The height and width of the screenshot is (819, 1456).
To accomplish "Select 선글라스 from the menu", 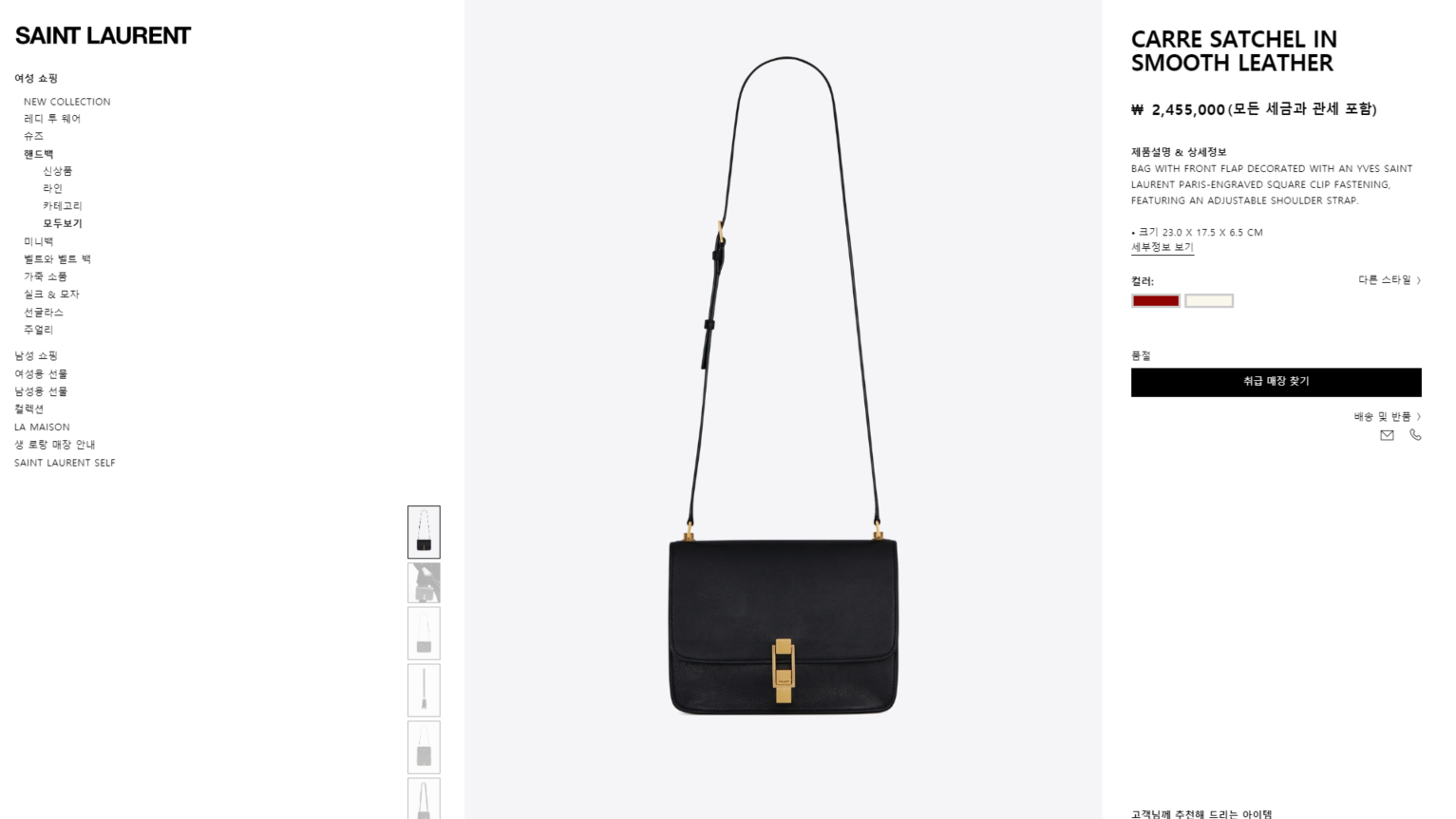I will click(x=44, y=313).
